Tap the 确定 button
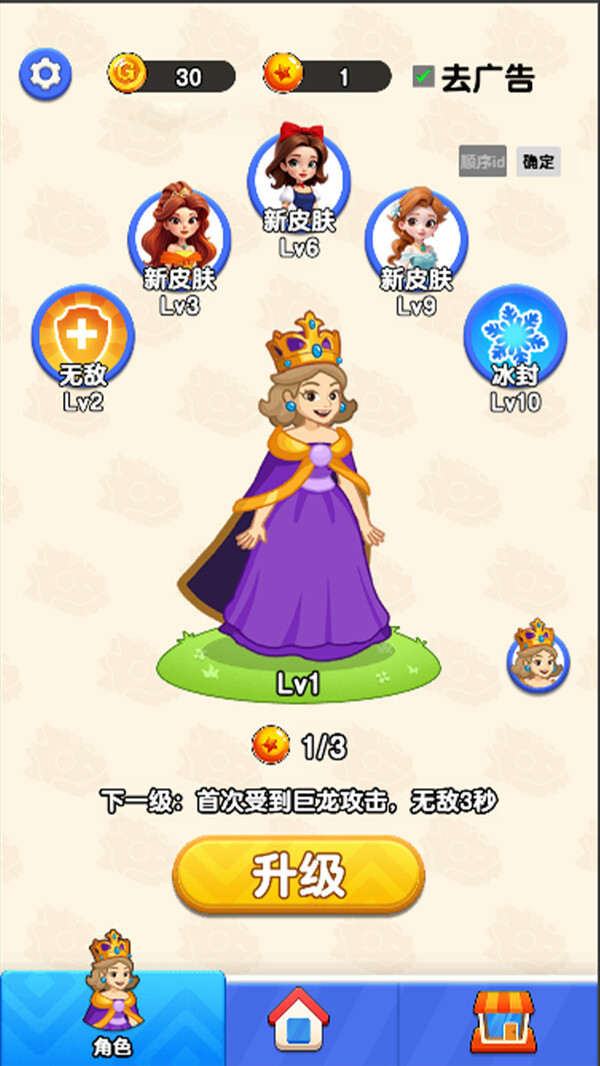The width and height of the screenshot is (600, 1066). (538, 162)
